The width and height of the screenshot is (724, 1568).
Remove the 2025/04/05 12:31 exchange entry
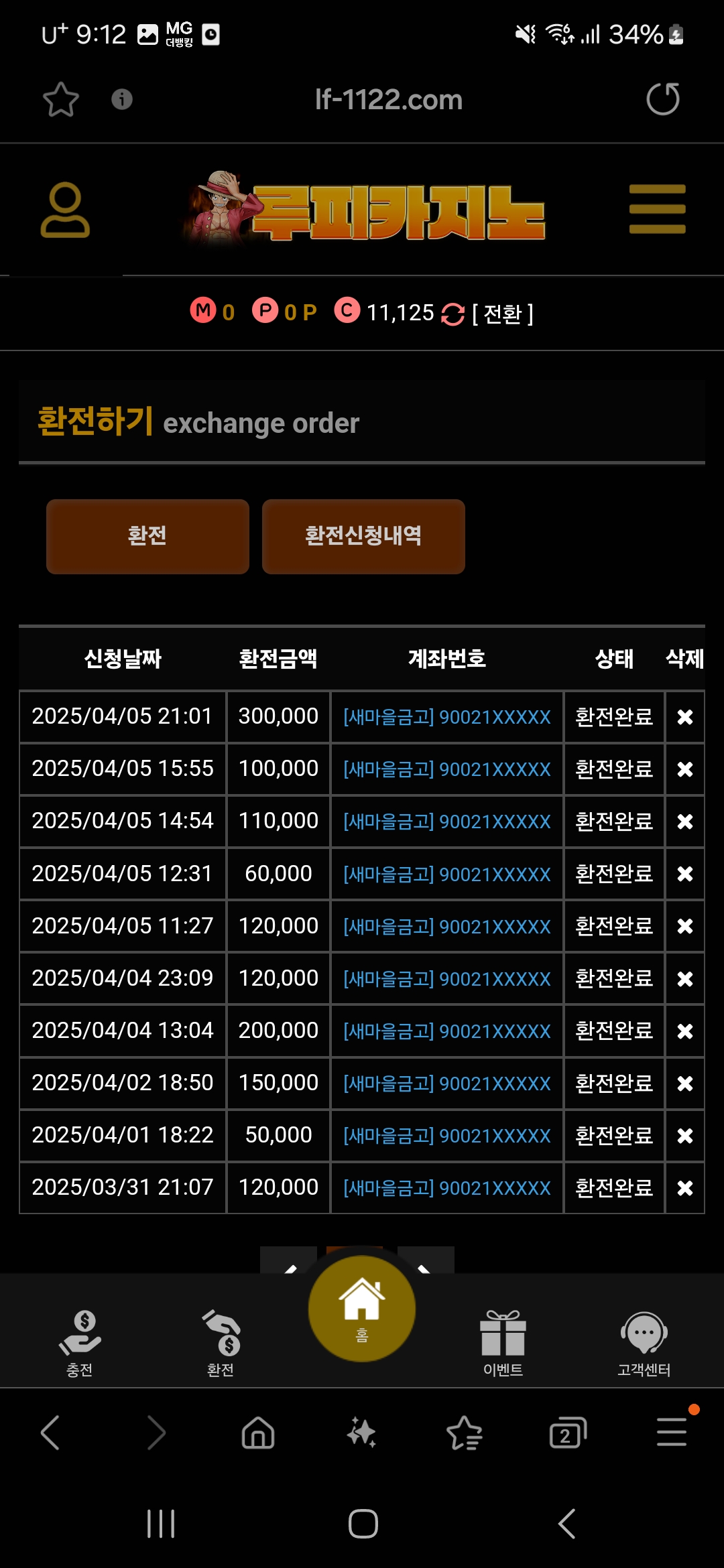point(684,874)
